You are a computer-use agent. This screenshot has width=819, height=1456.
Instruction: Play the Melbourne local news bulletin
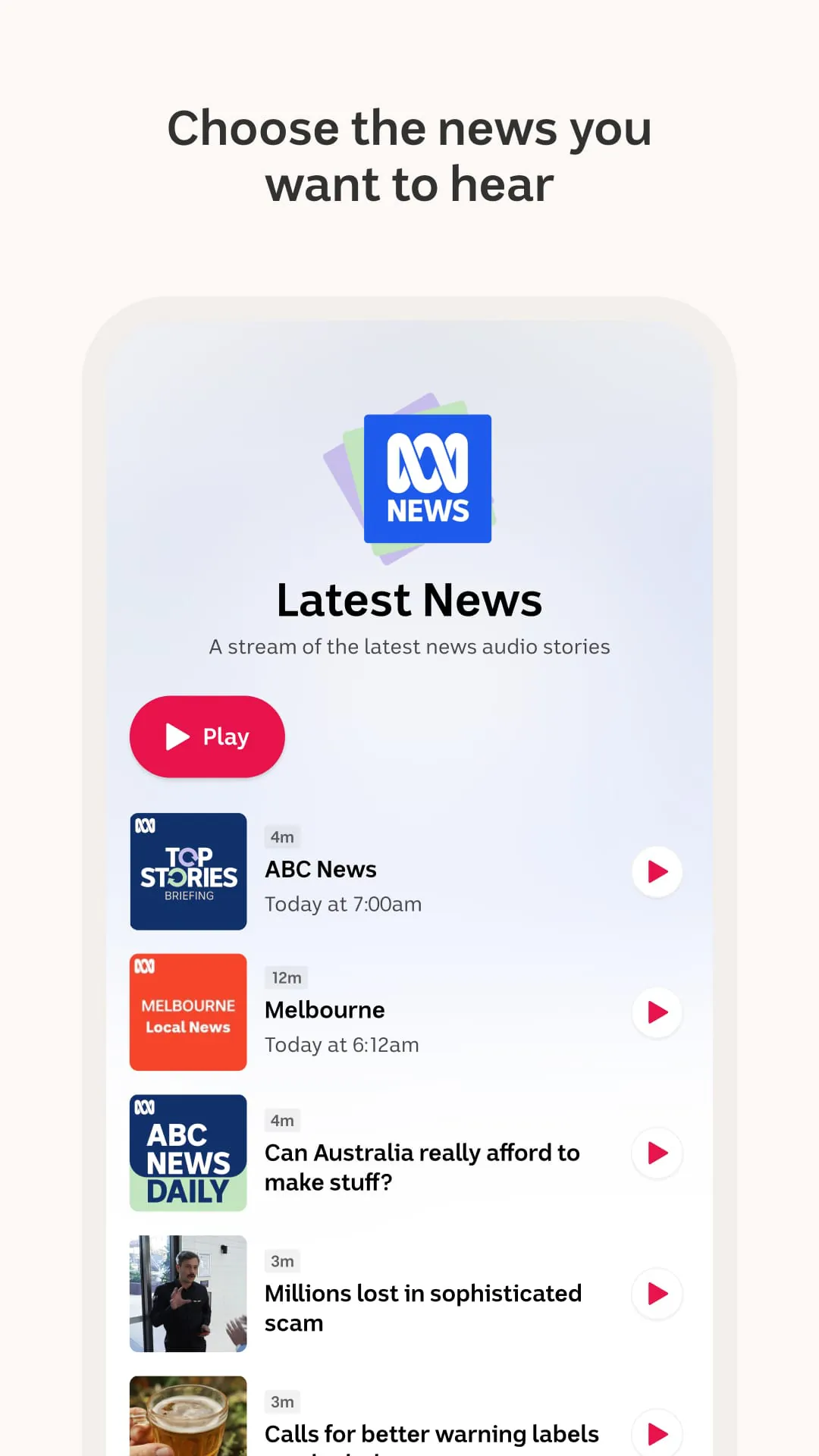[x=656, y=1012]
